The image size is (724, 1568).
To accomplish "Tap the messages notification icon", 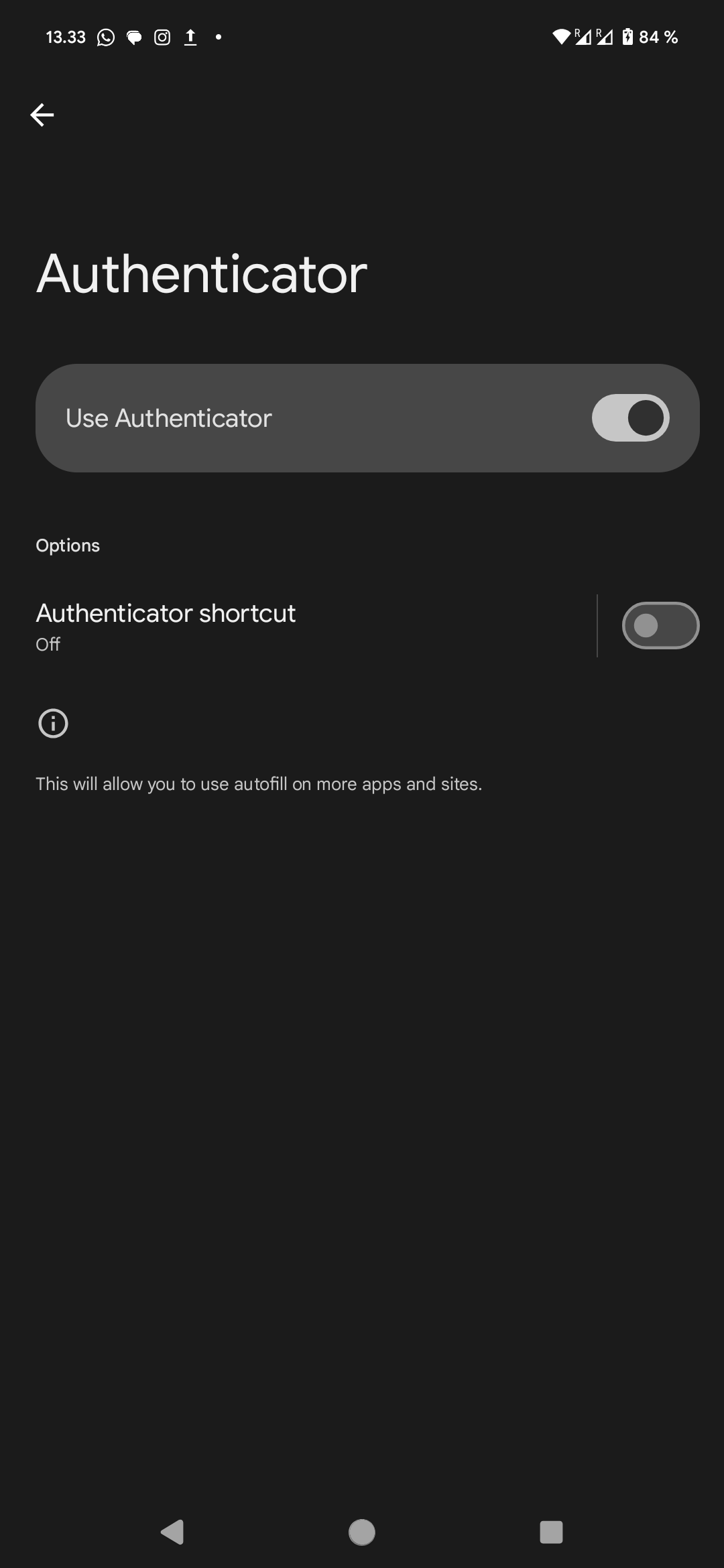I will [x=133, y=37].
